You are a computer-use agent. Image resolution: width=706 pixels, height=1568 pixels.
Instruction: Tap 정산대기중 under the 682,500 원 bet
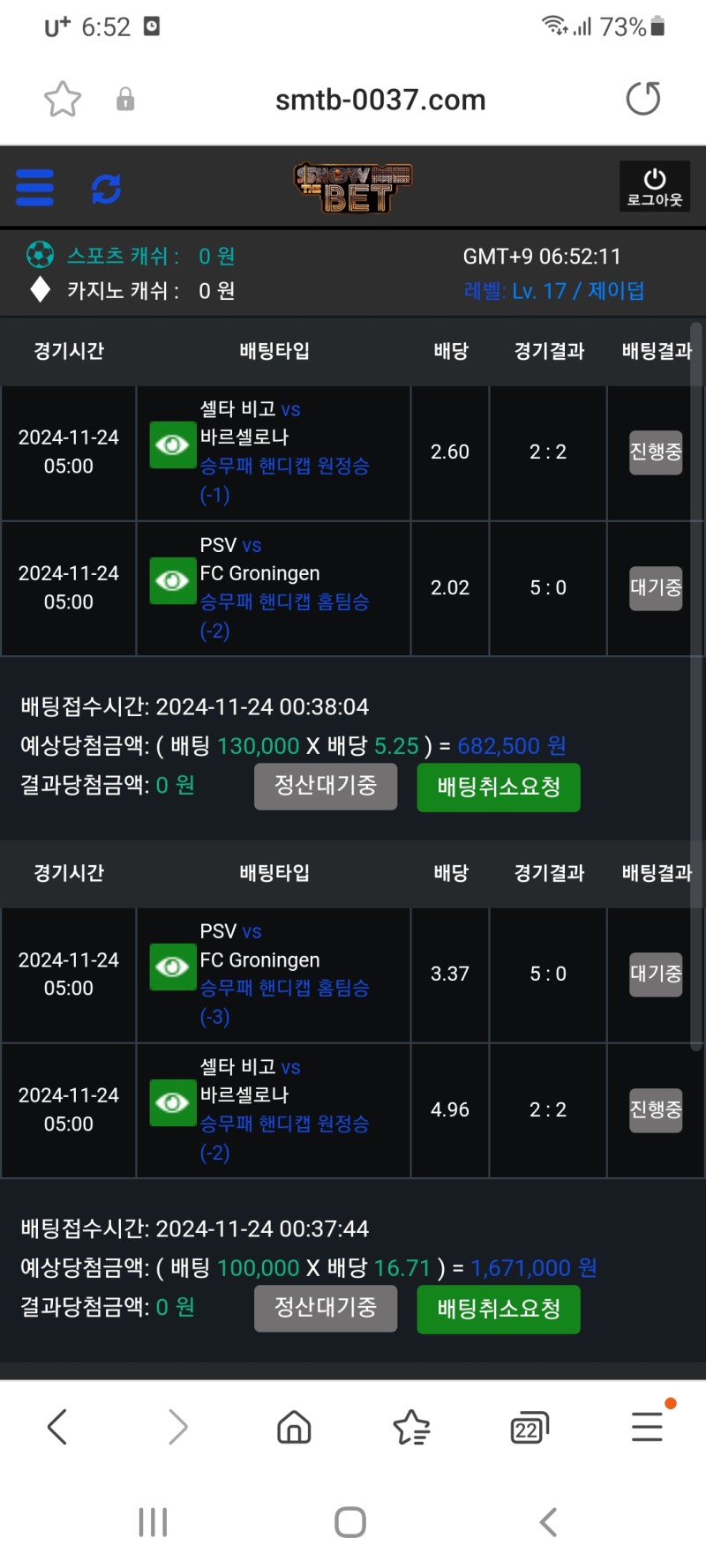point(326,786)
